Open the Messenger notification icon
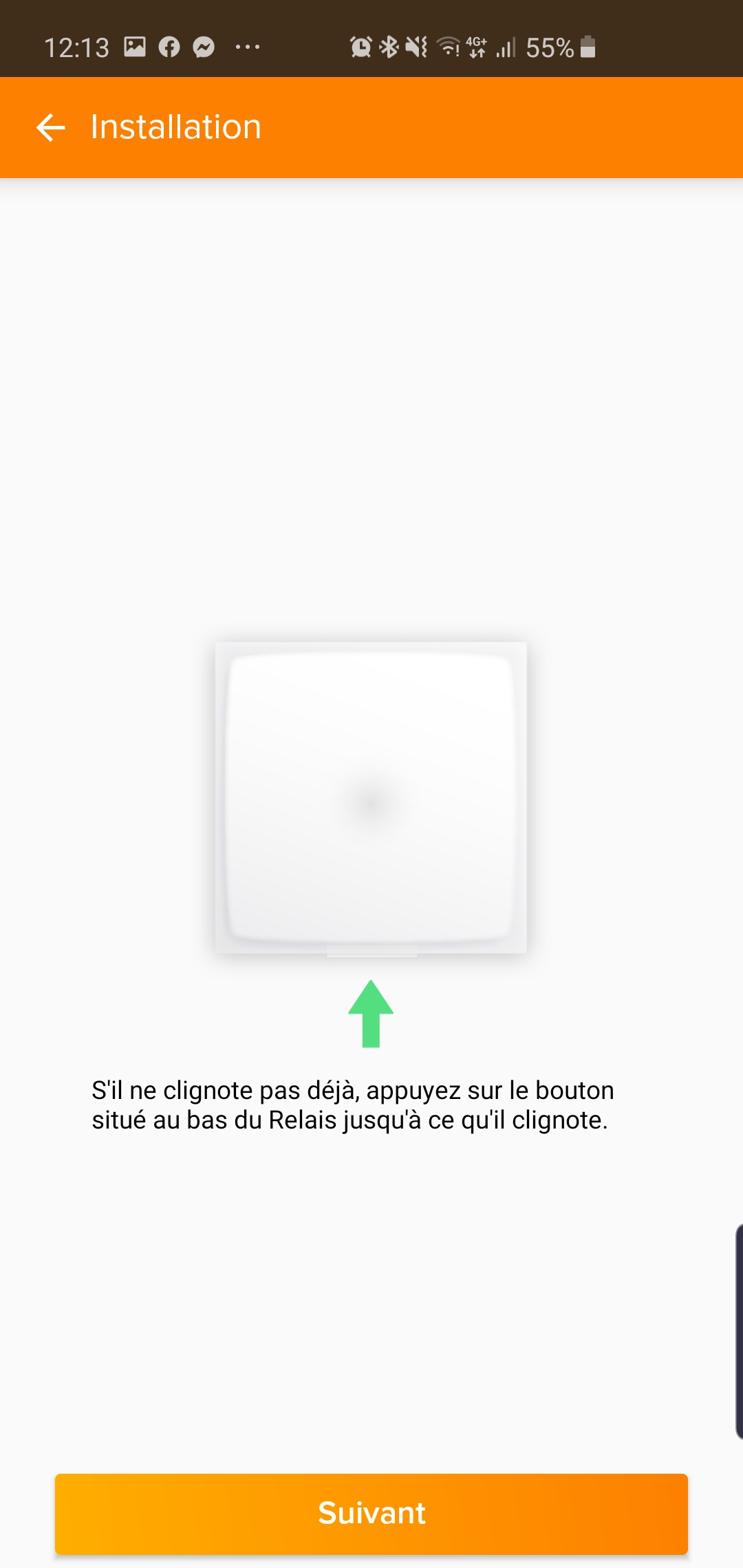The image size is (743, 1568). 205,46
